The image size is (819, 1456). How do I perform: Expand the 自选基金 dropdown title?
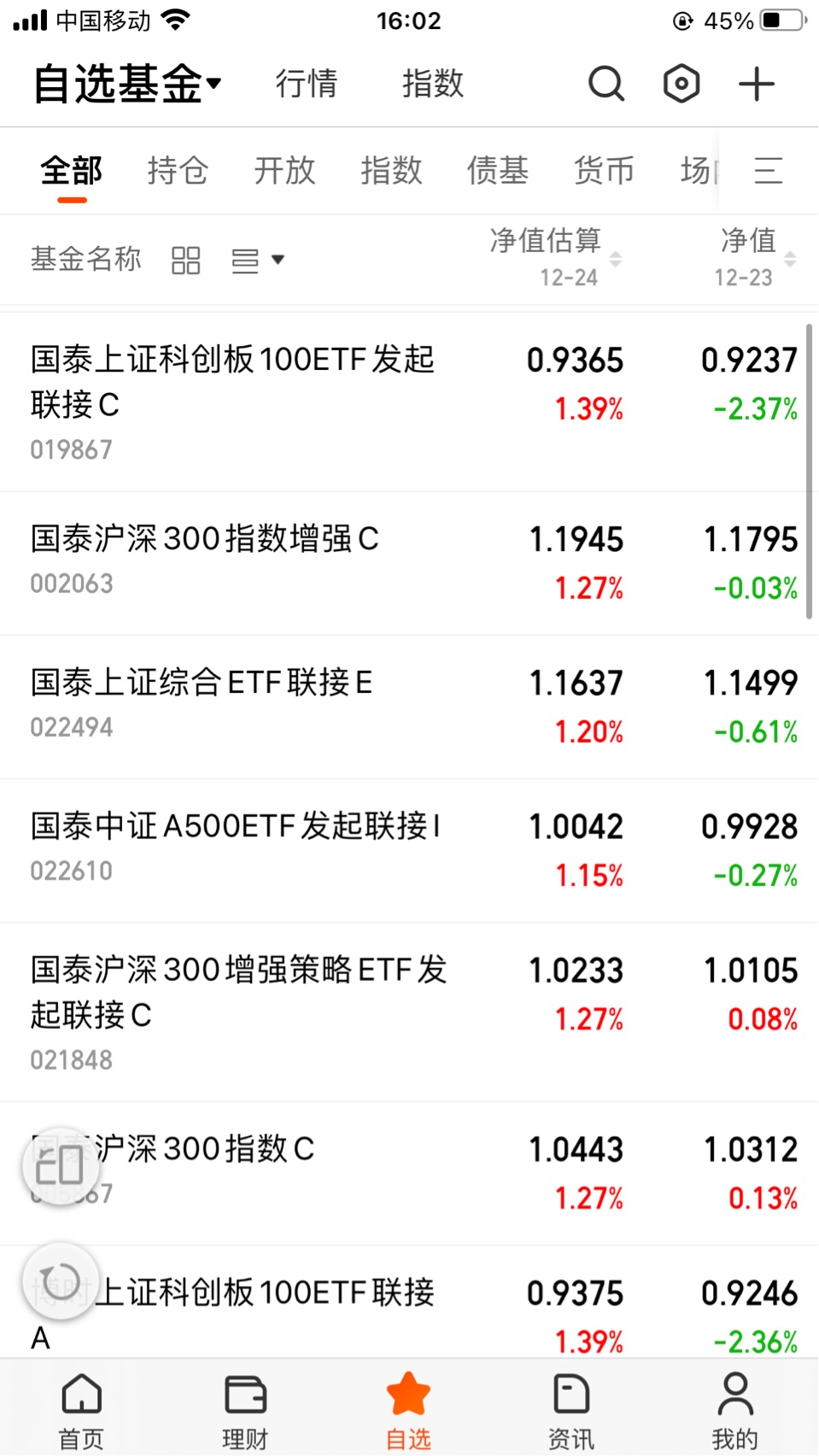point(127,84)
